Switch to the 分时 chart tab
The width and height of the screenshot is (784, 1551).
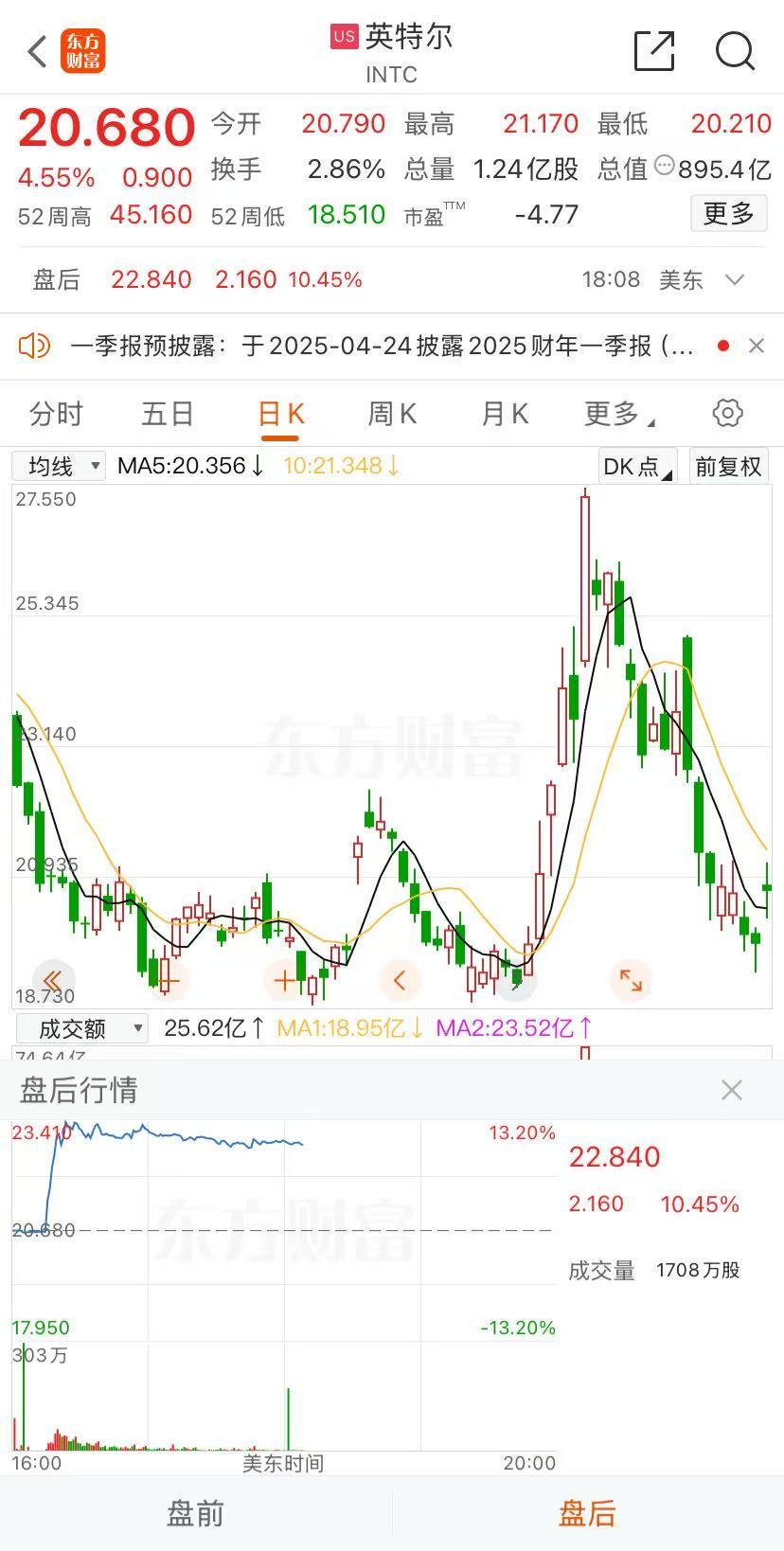(56, 414)
